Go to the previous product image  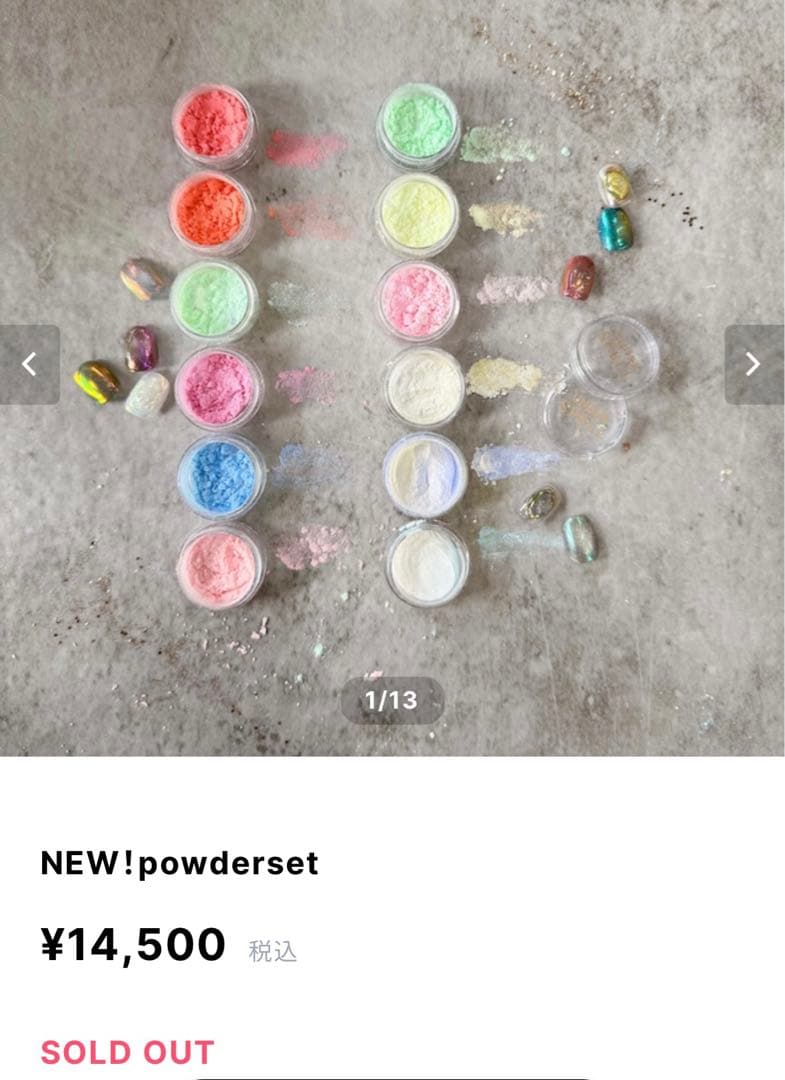point(30,365)
